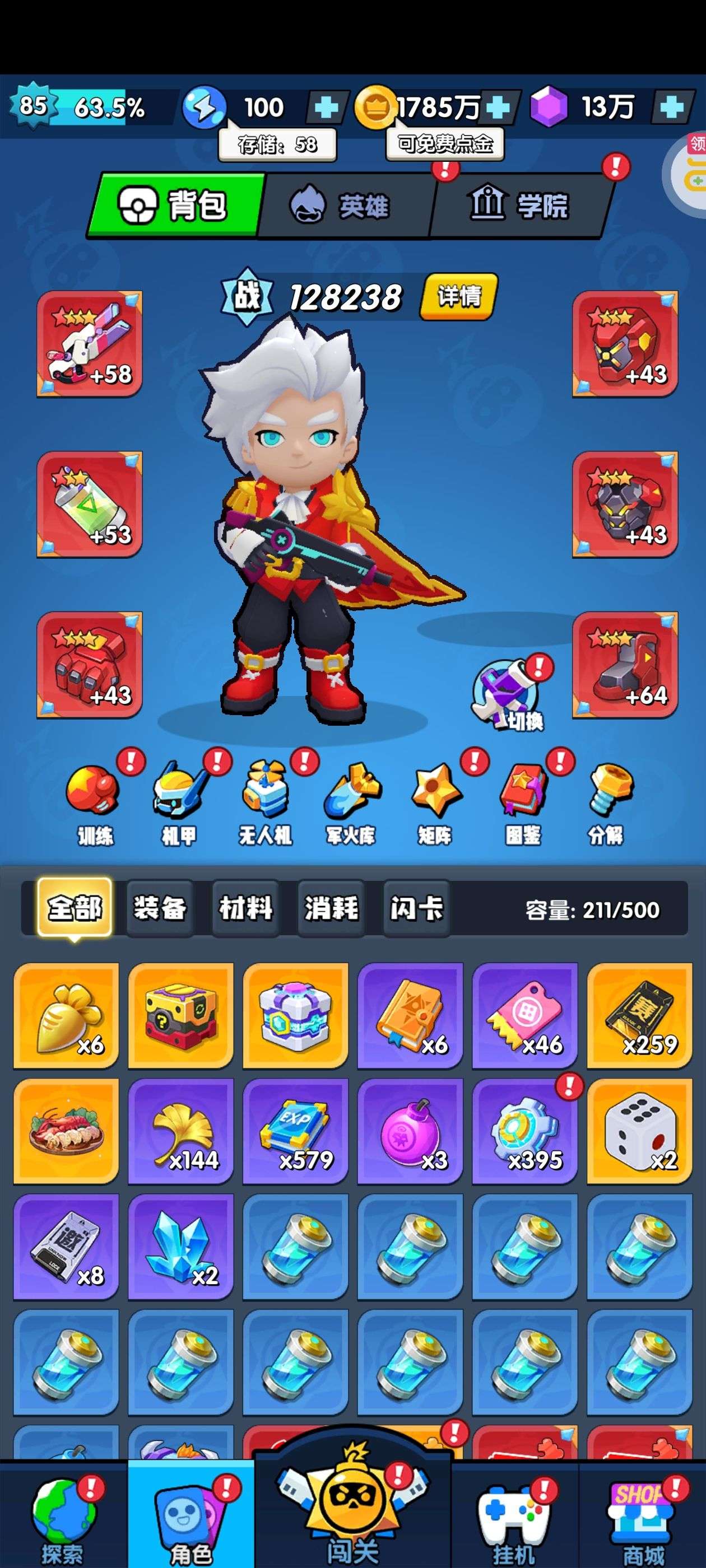This screenshot has width=706, height=1568.
Task: Open the equipped weapon slot +58
Action: click(90, 344)
